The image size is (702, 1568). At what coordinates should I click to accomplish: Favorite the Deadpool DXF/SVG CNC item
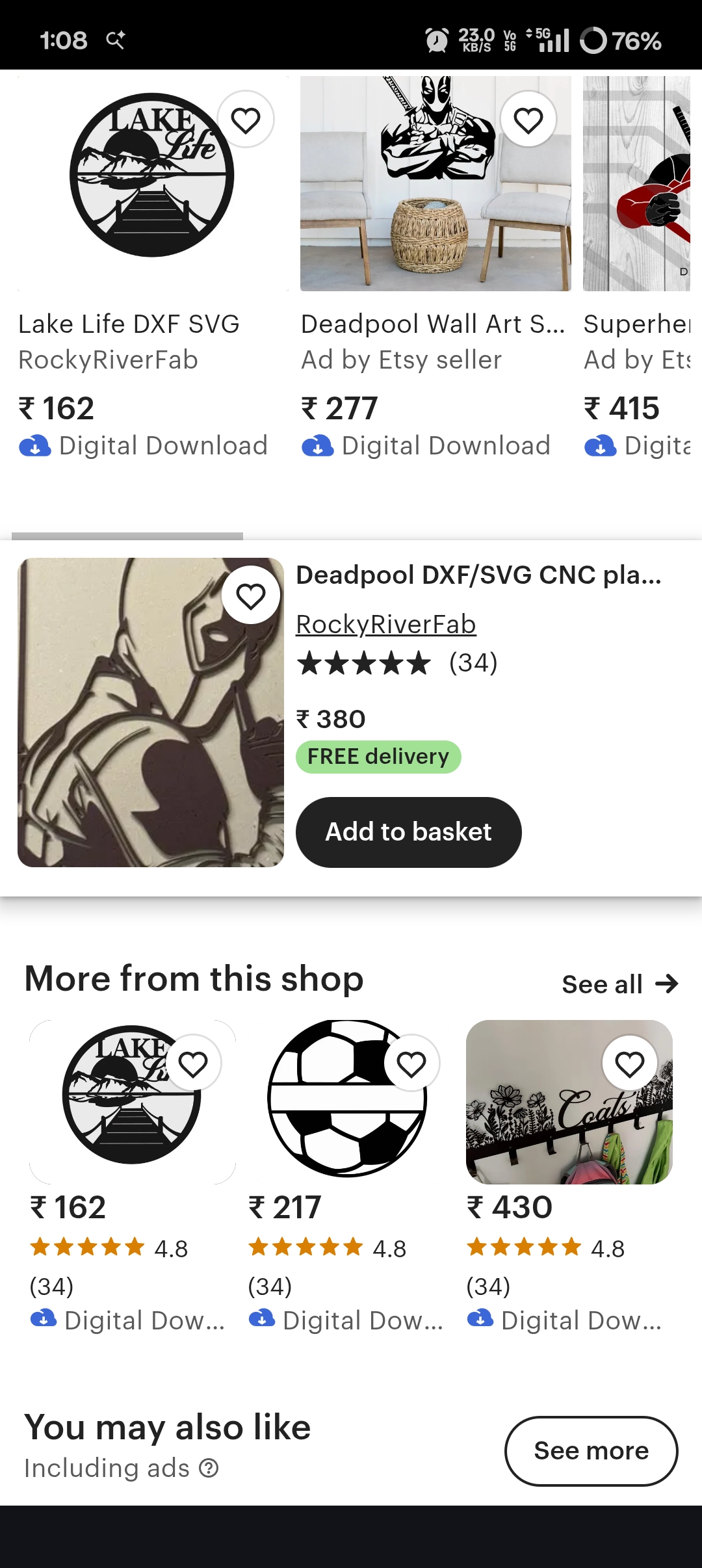coord(251,596)
